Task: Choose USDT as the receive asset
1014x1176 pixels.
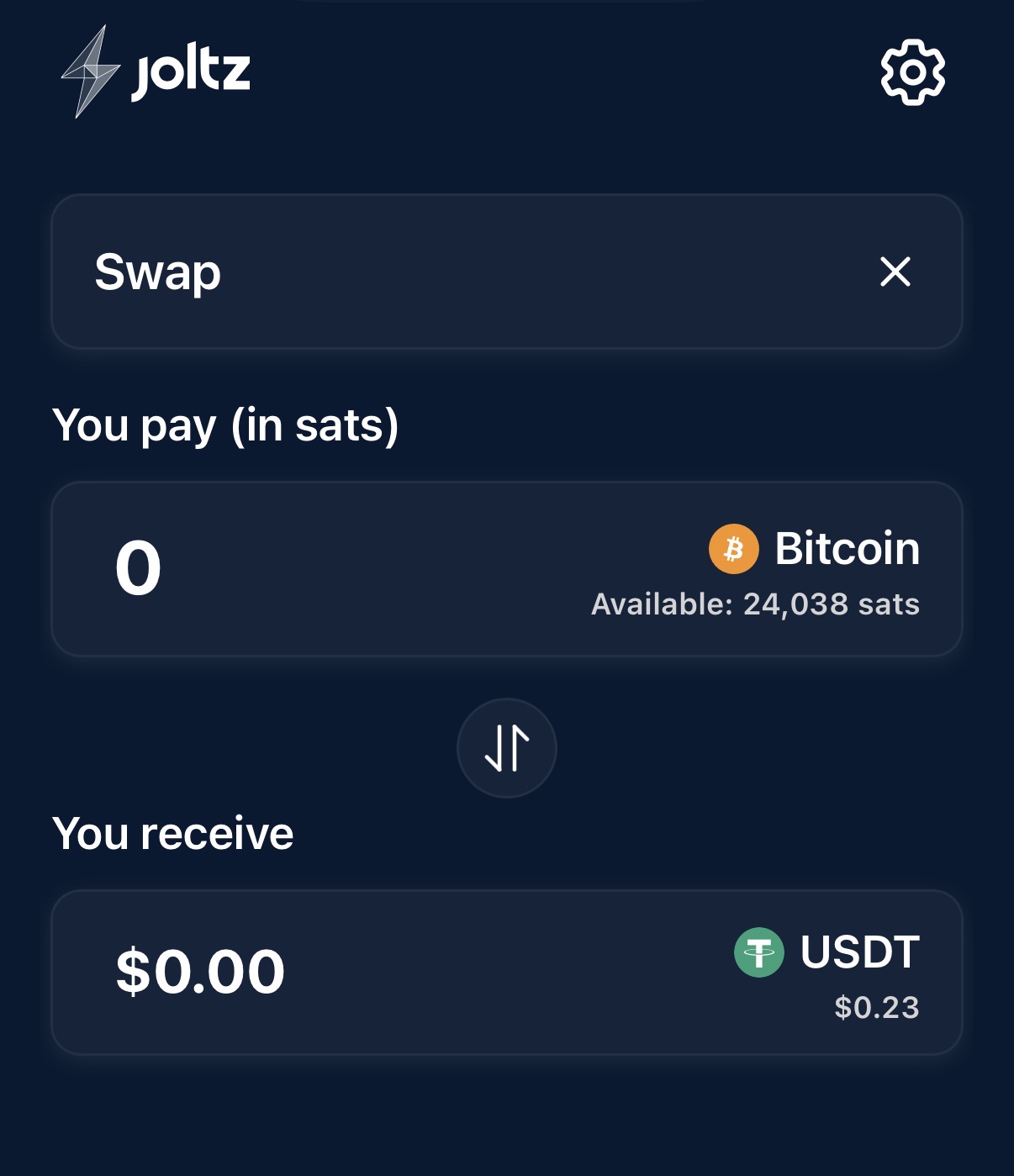Action: point(827,952)
